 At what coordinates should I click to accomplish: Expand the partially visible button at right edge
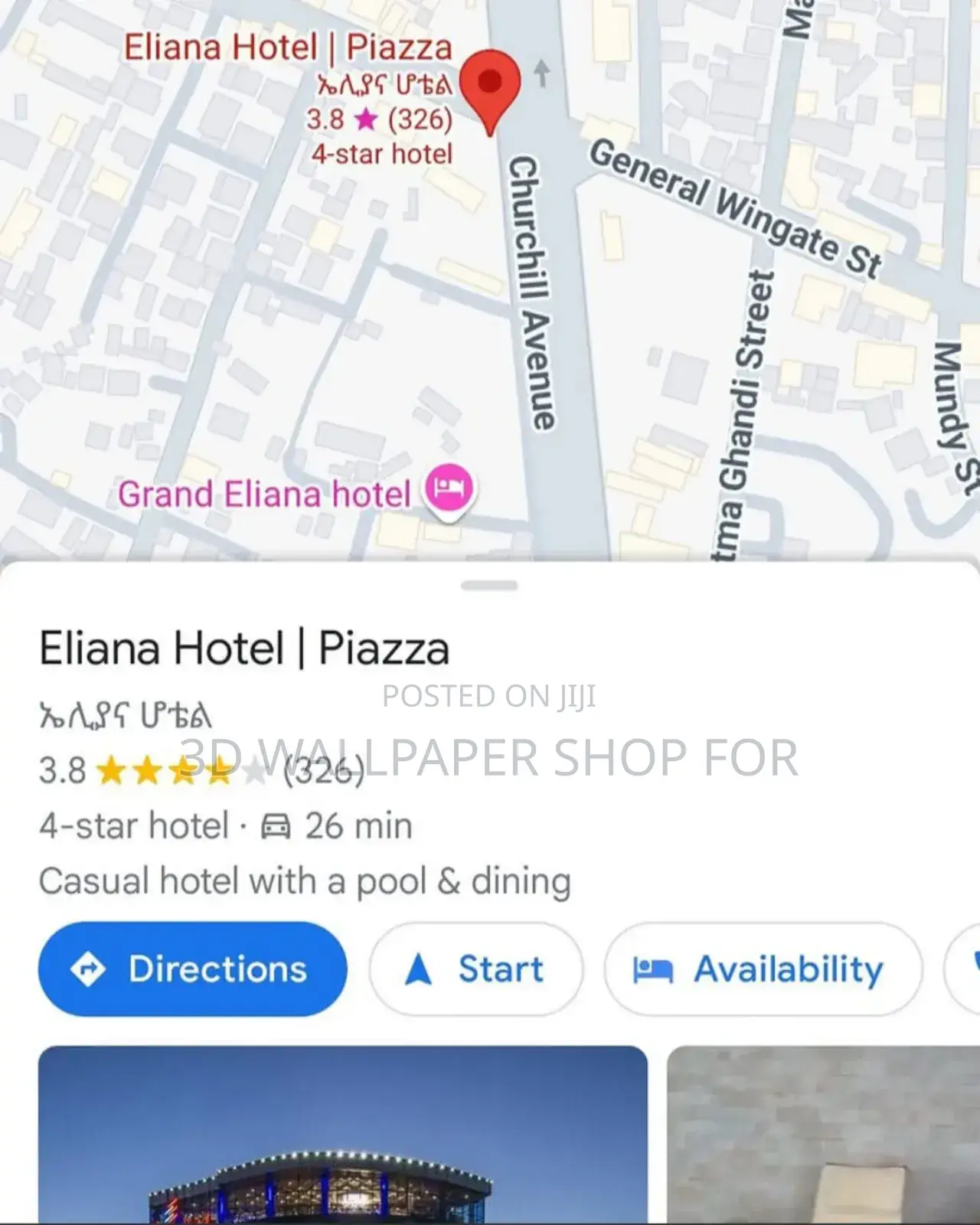pyautogui.click(x=966, y=969)
